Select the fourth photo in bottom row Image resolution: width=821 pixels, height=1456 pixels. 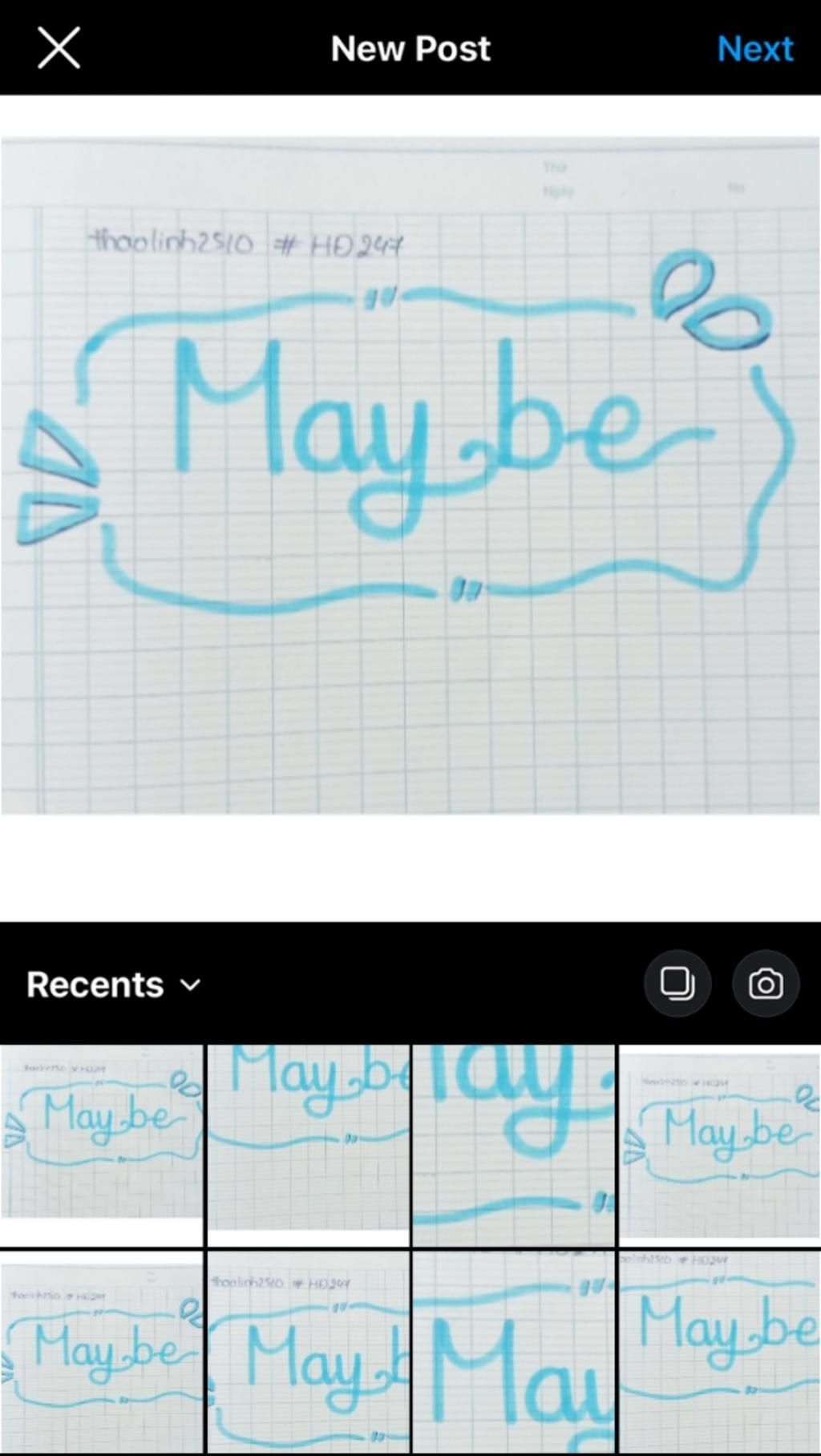pyautogui.click(x=720, y=1353)
